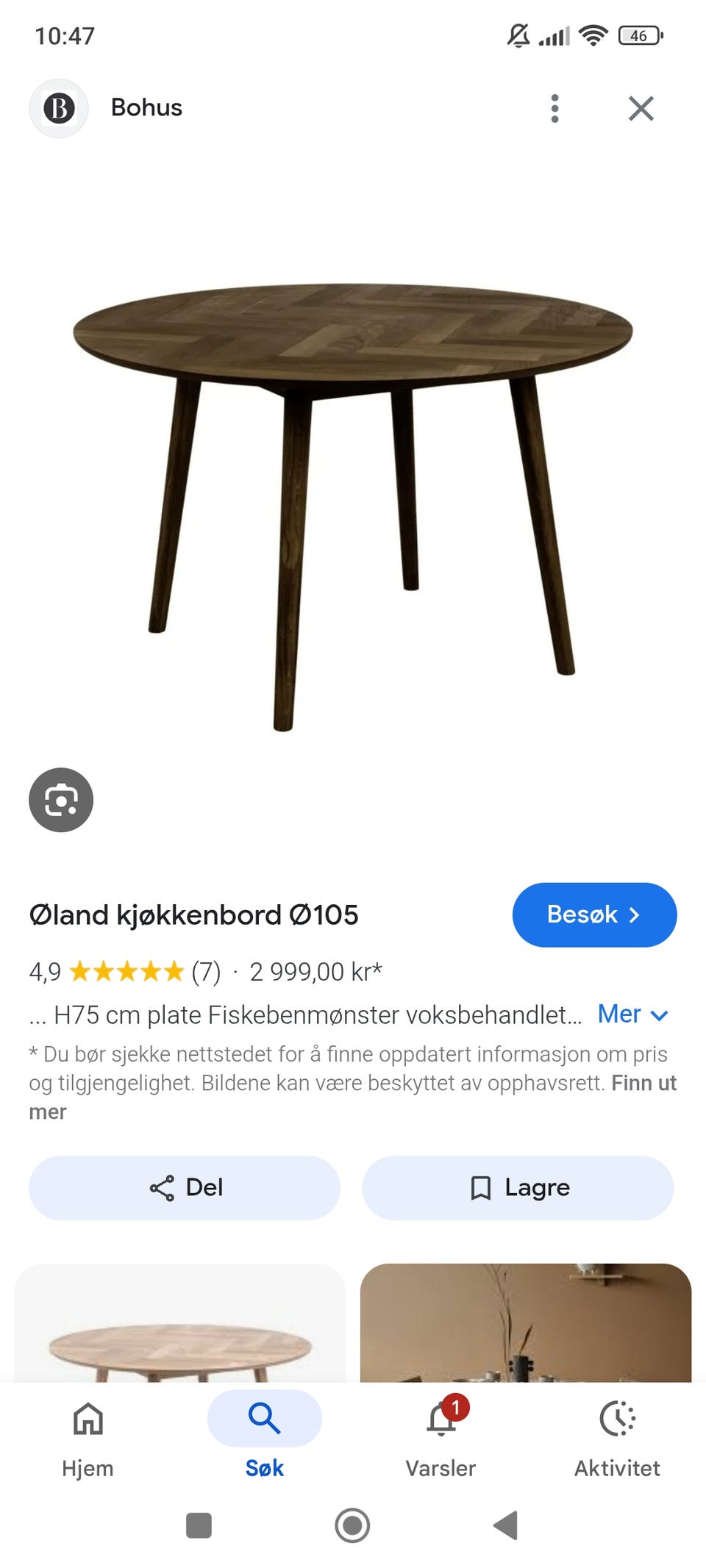Tap the blue Besøk arrow
This screenshot has width=706, height=1568.
(635, 914)
